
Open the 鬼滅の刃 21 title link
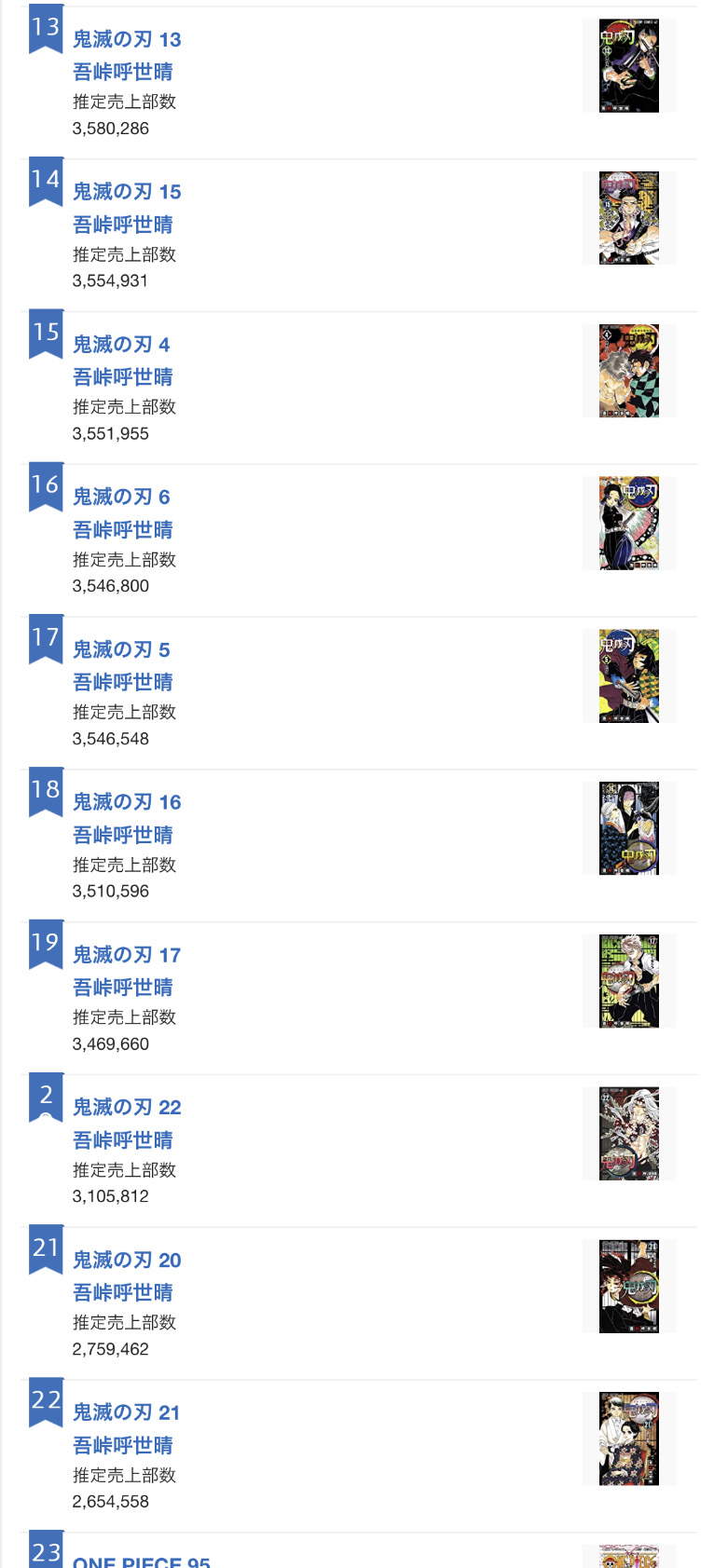[127, 1412]
